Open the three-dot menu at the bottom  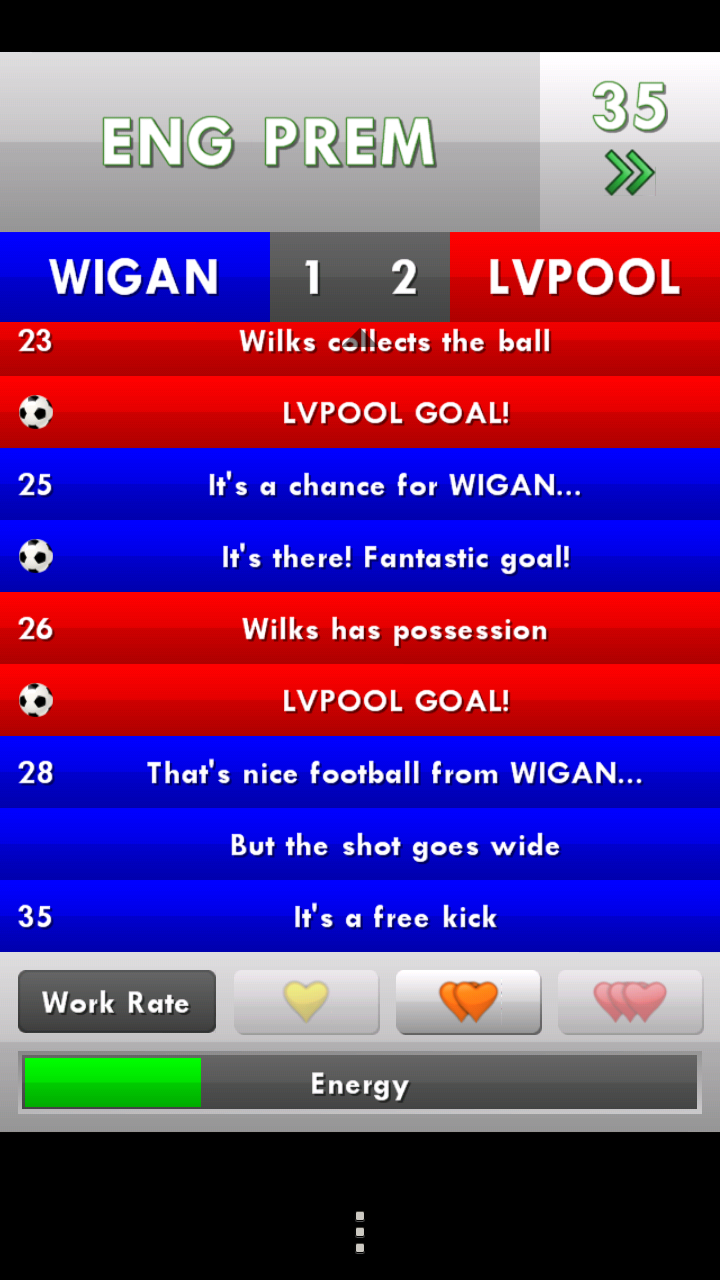[360, 1232]
